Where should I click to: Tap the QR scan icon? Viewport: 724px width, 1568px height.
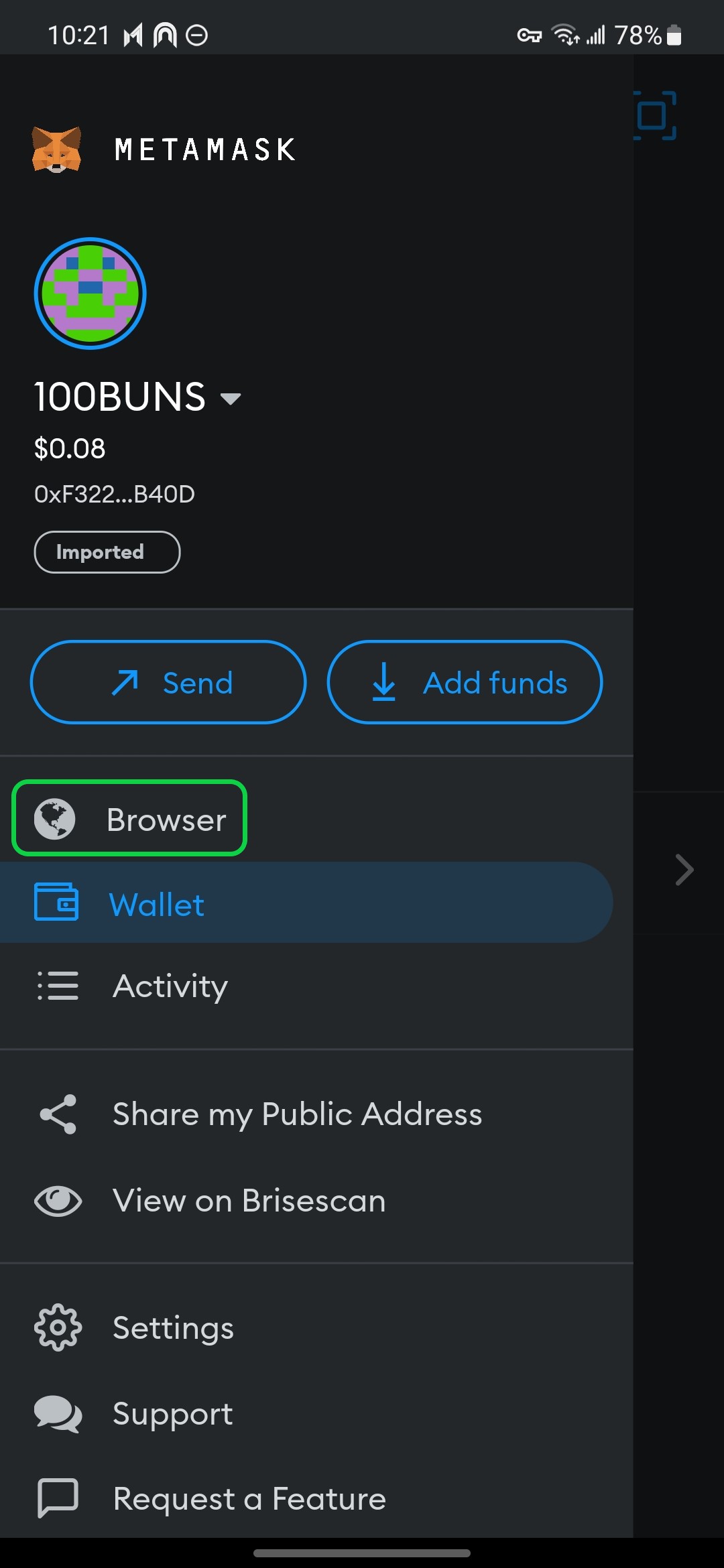coord(655,115)
